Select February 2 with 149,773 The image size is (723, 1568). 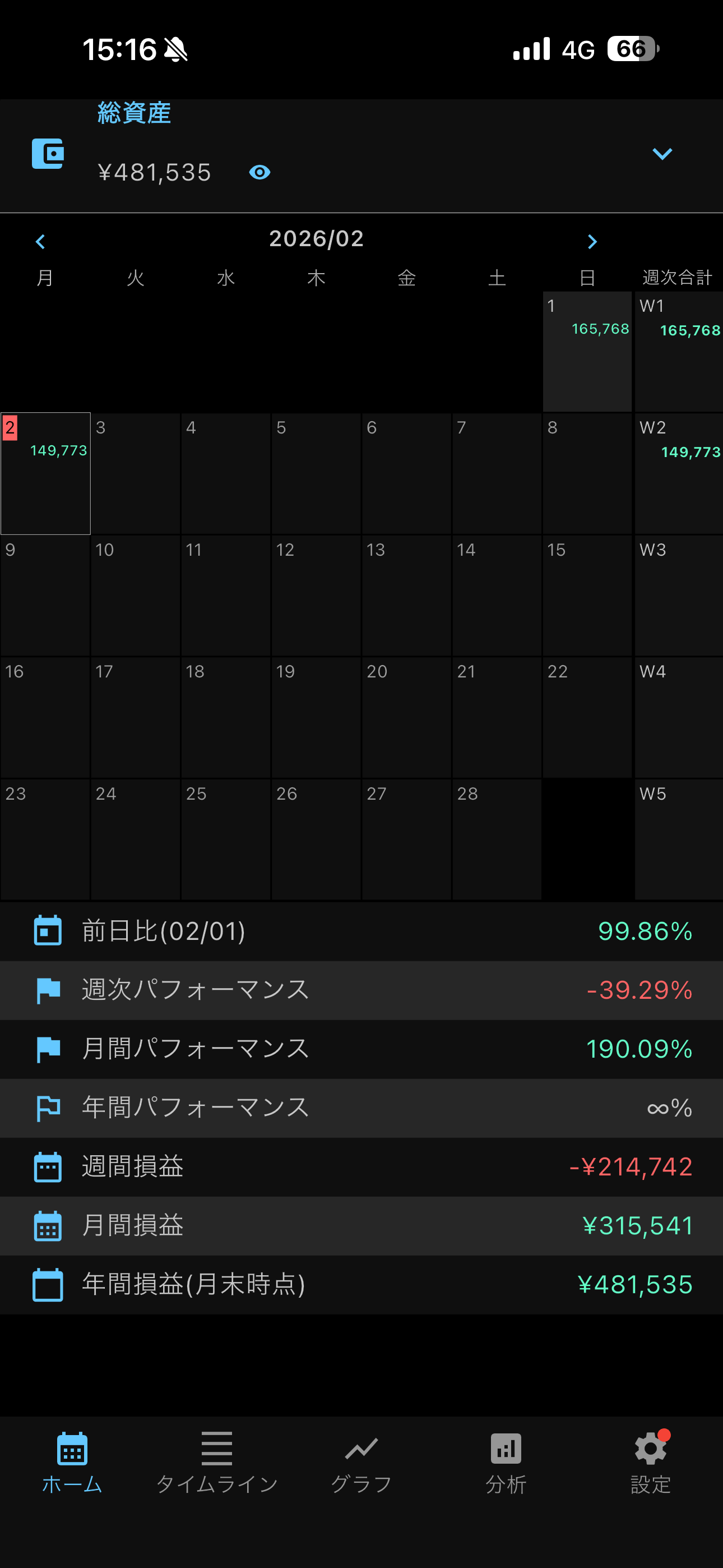tap(45, 473)
